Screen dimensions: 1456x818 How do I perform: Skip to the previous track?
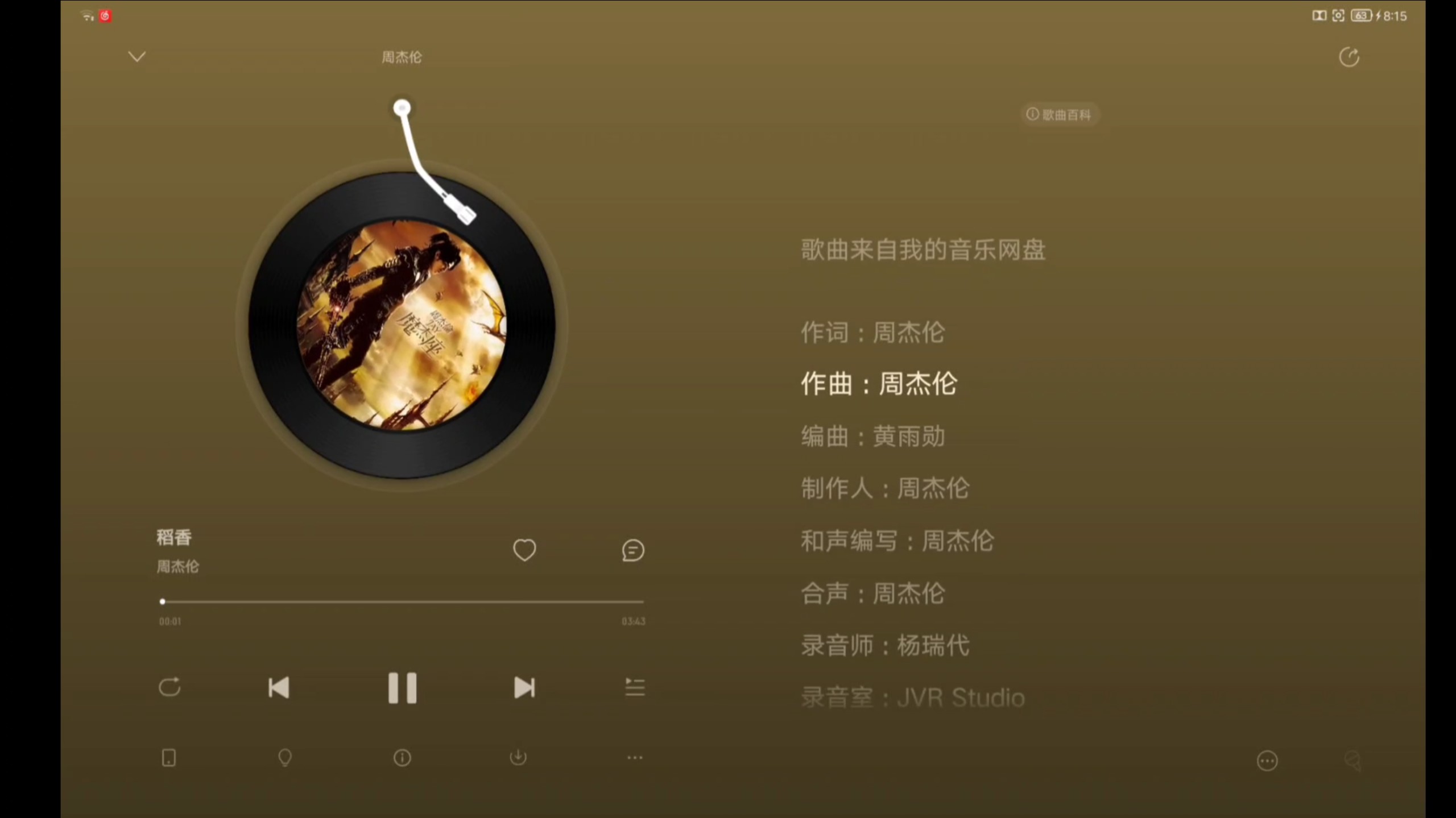279,687
